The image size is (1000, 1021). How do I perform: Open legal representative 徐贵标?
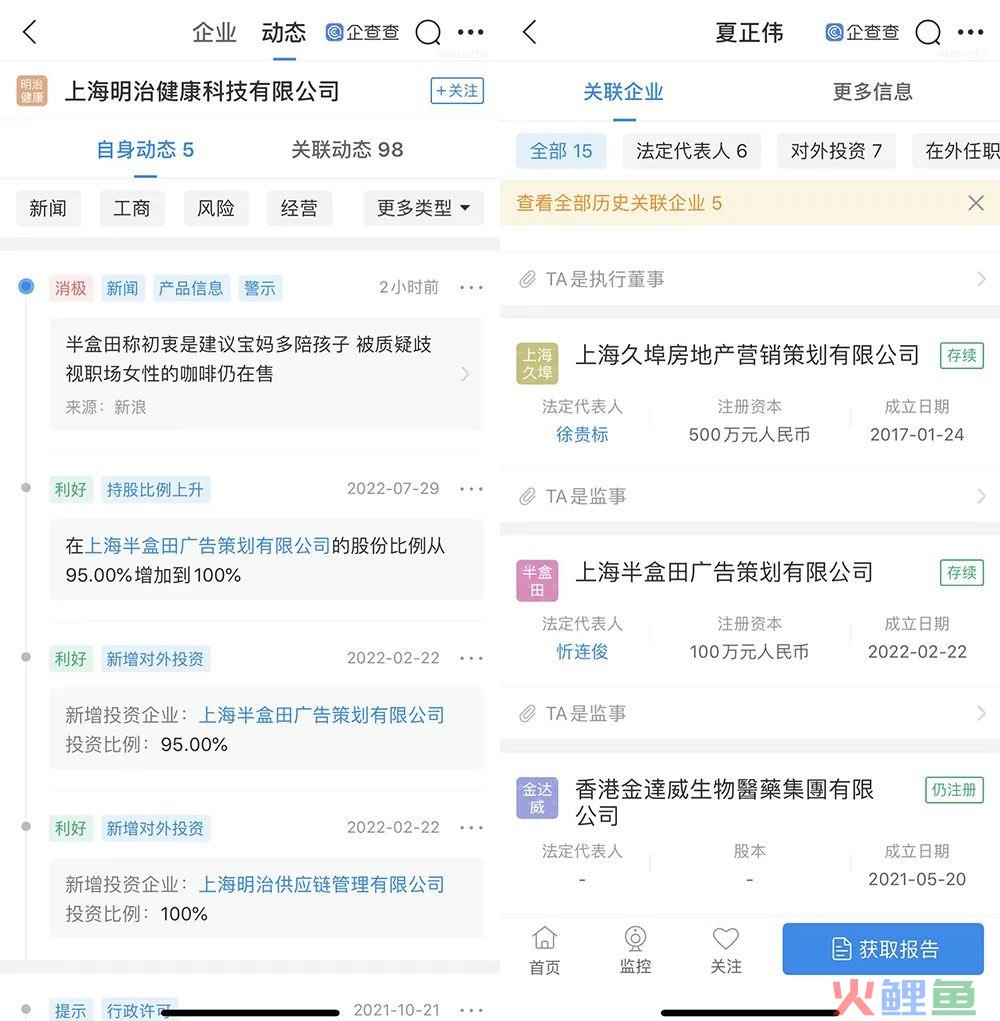pos(582,435)
